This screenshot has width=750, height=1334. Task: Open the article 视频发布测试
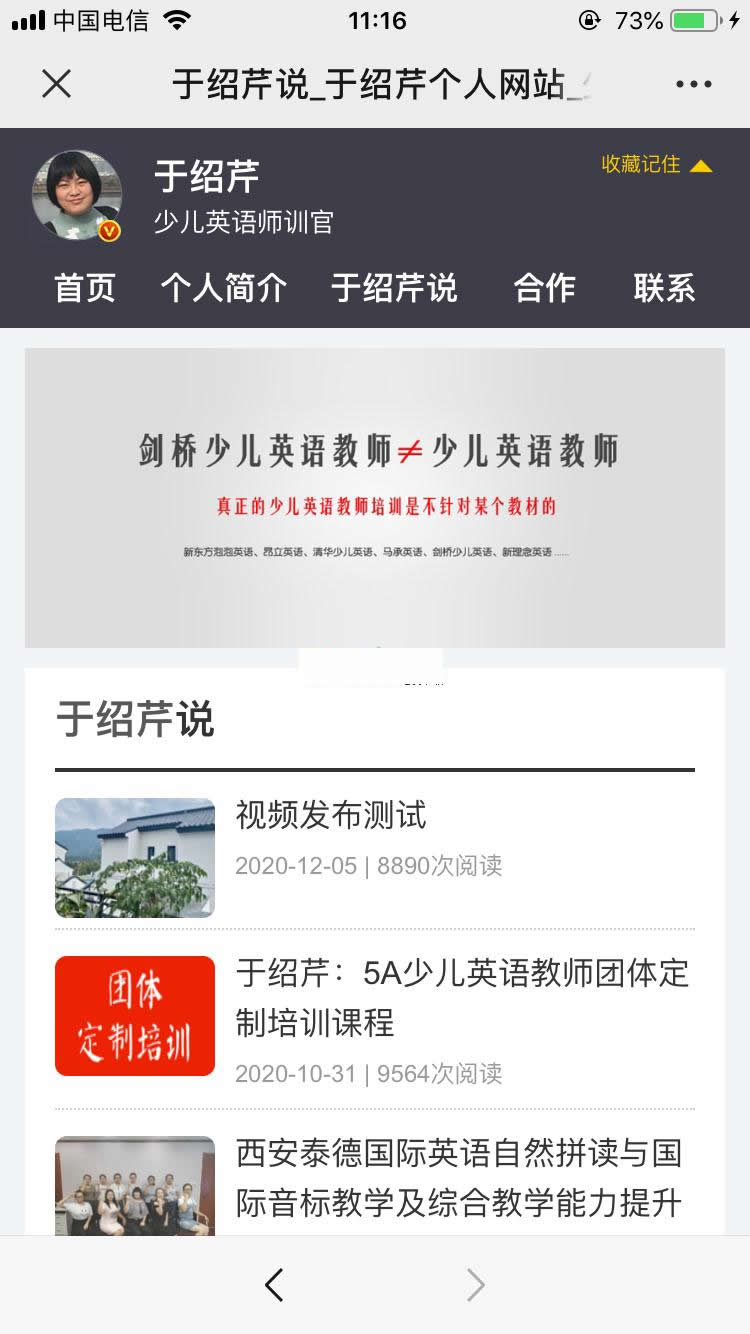(330, 817)
